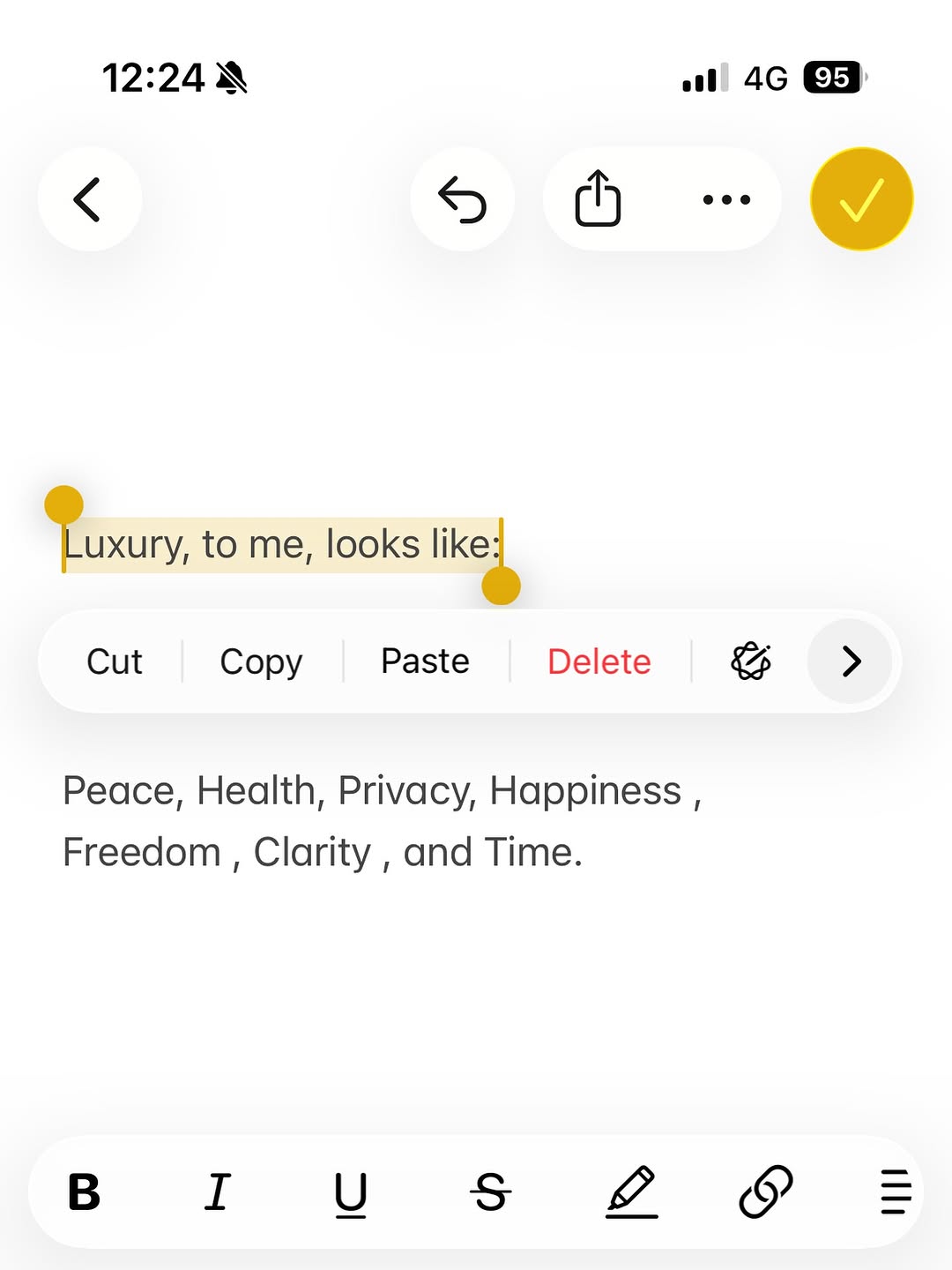The image size is (952, 1270).
Task: Paste over the selected text
Action: coord(425,661)
